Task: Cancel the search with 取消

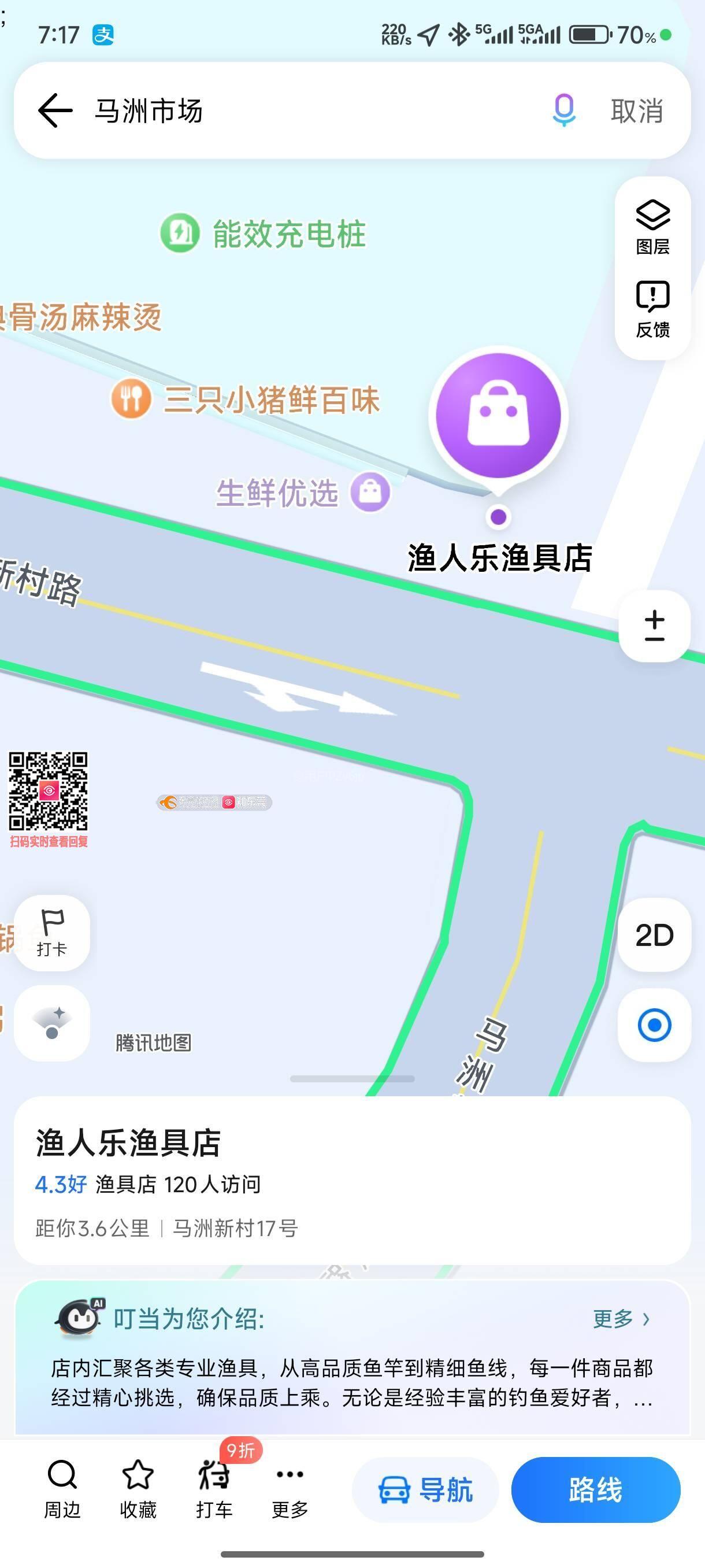Action: [637, 111]
